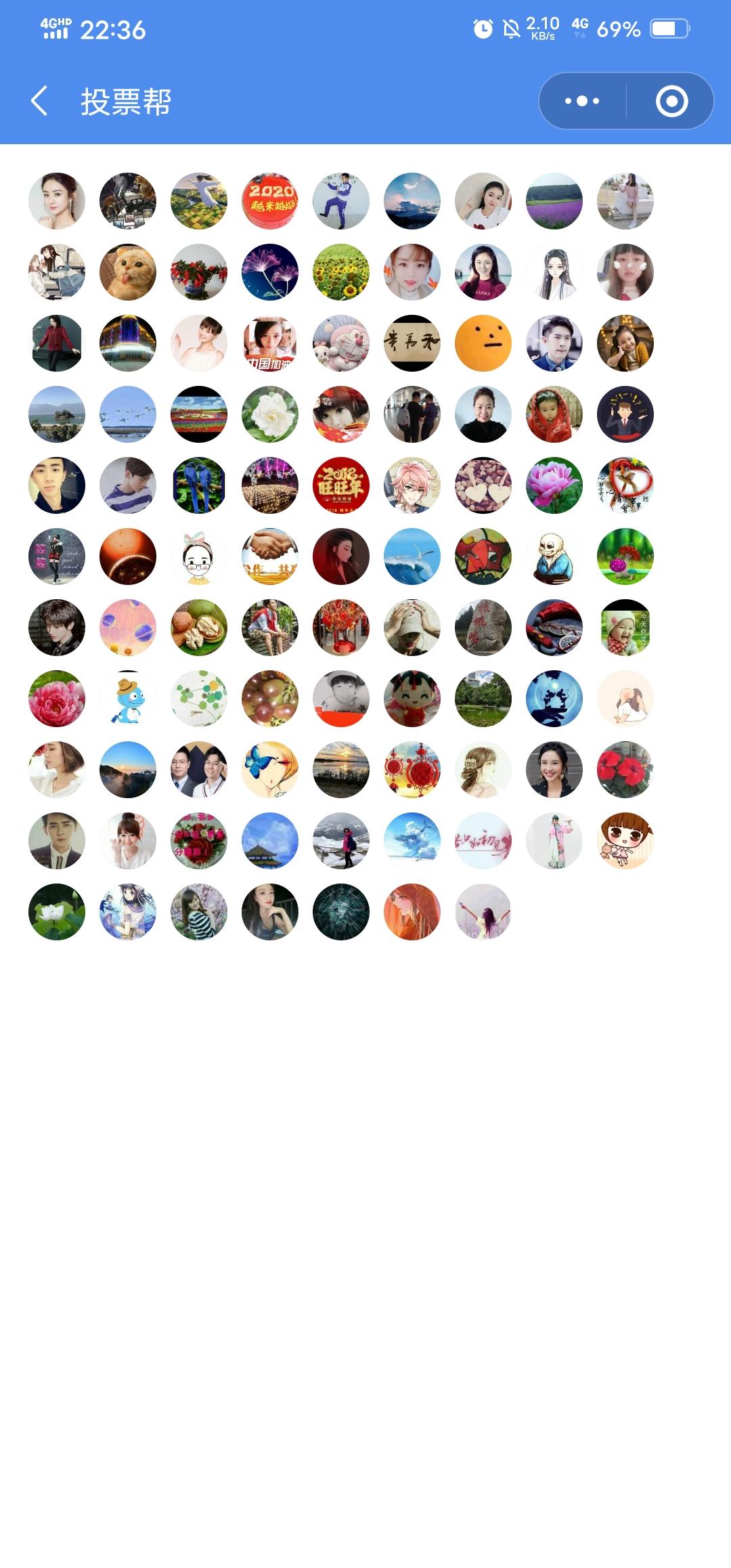
Task: Open the lavender field avatar
Action: (x=554, y=201)
